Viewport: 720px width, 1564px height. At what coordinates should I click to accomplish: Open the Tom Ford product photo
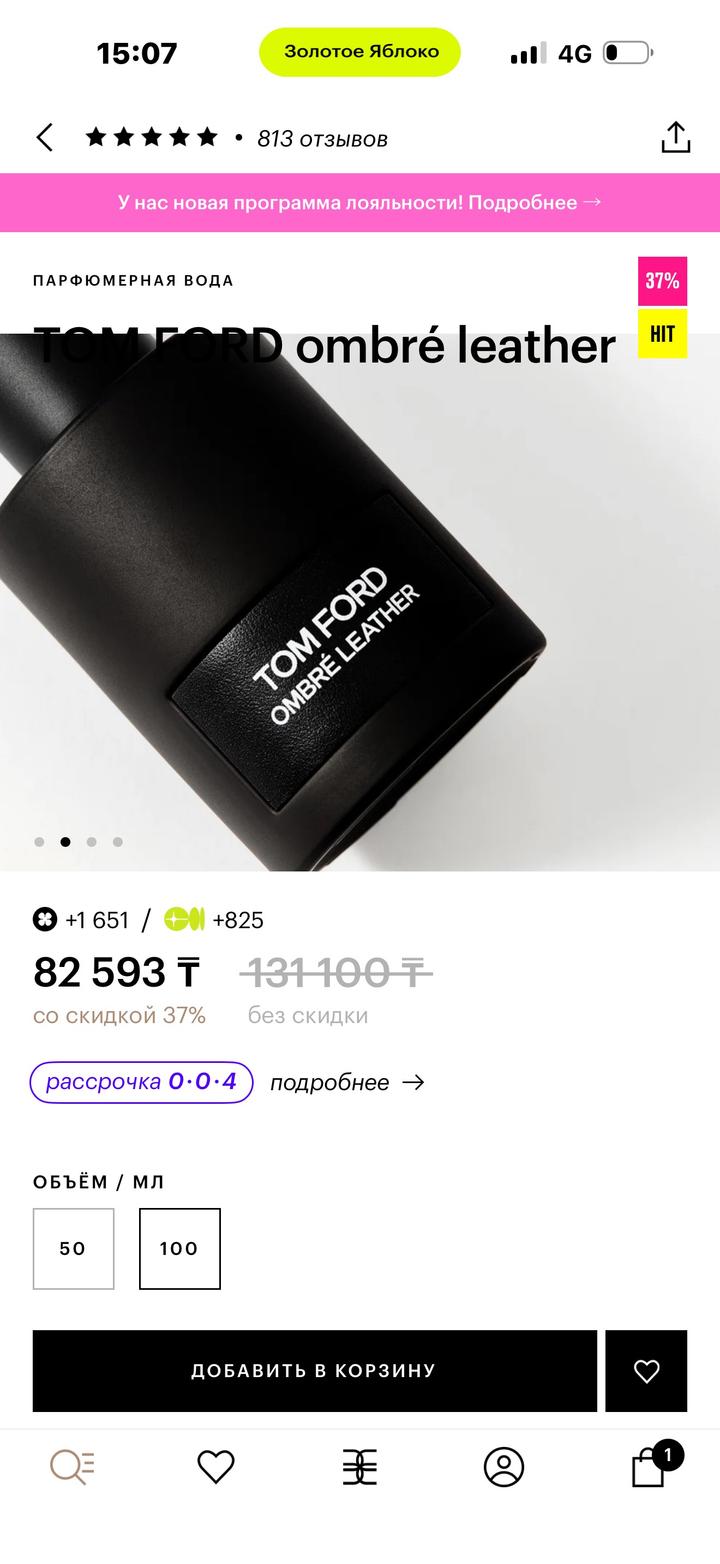(360, 620)
